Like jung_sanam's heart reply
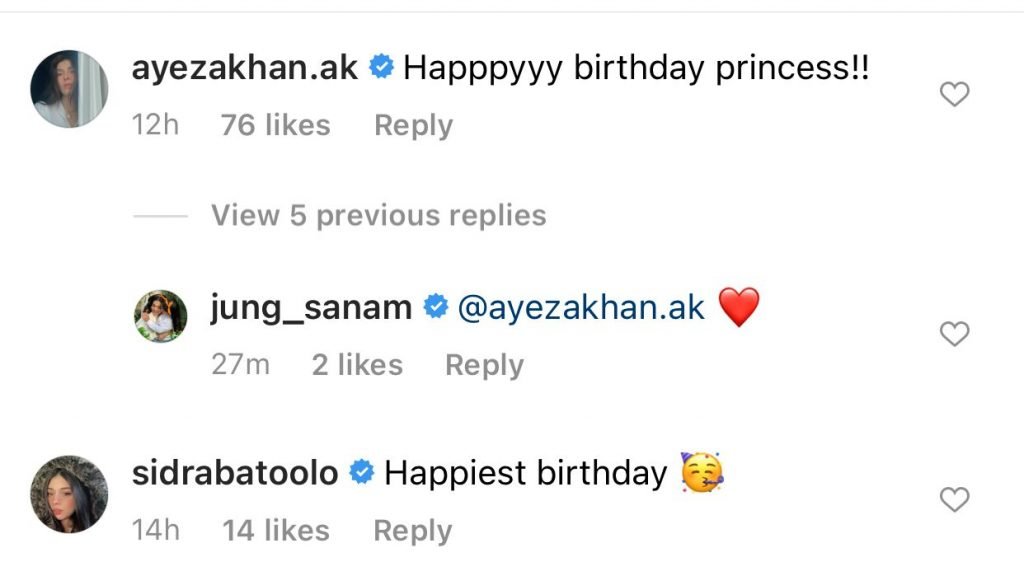 [956, 335]
